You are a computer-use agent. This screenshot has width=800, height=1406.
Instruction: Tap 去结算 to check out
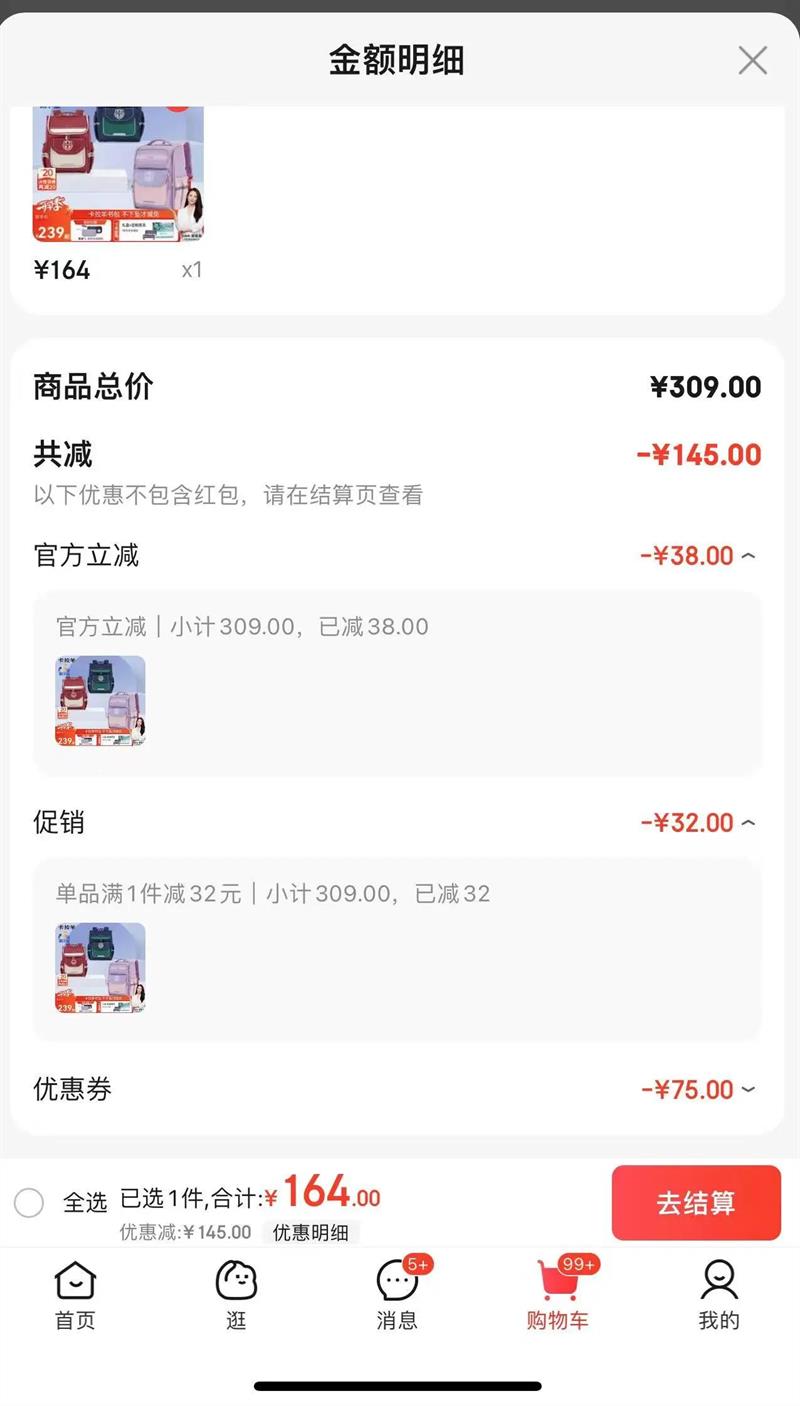click(x=696, y=1202)
